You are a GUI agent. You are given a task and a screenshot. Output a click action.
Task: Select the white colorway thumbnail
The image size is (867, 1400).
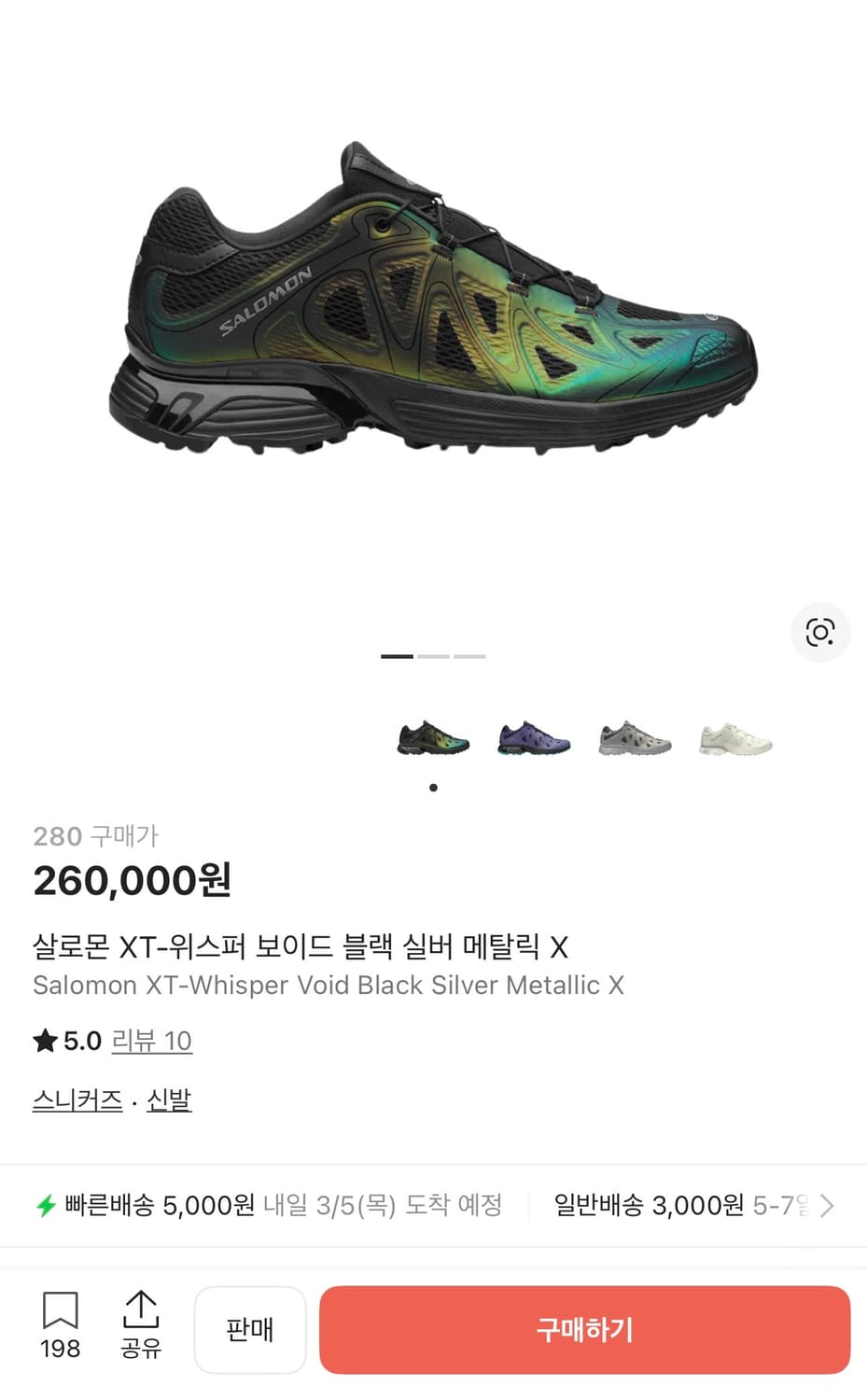tap(734, 738)
